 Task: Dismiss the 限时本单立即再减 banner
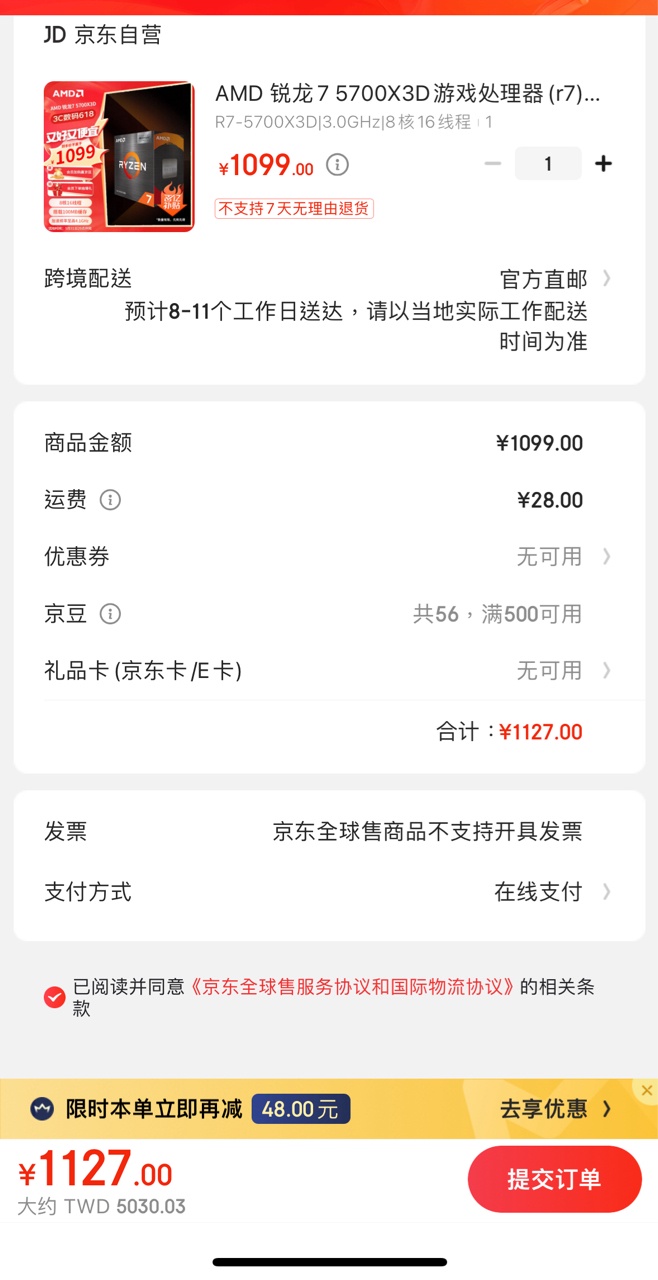click(x=647, y=1090)
